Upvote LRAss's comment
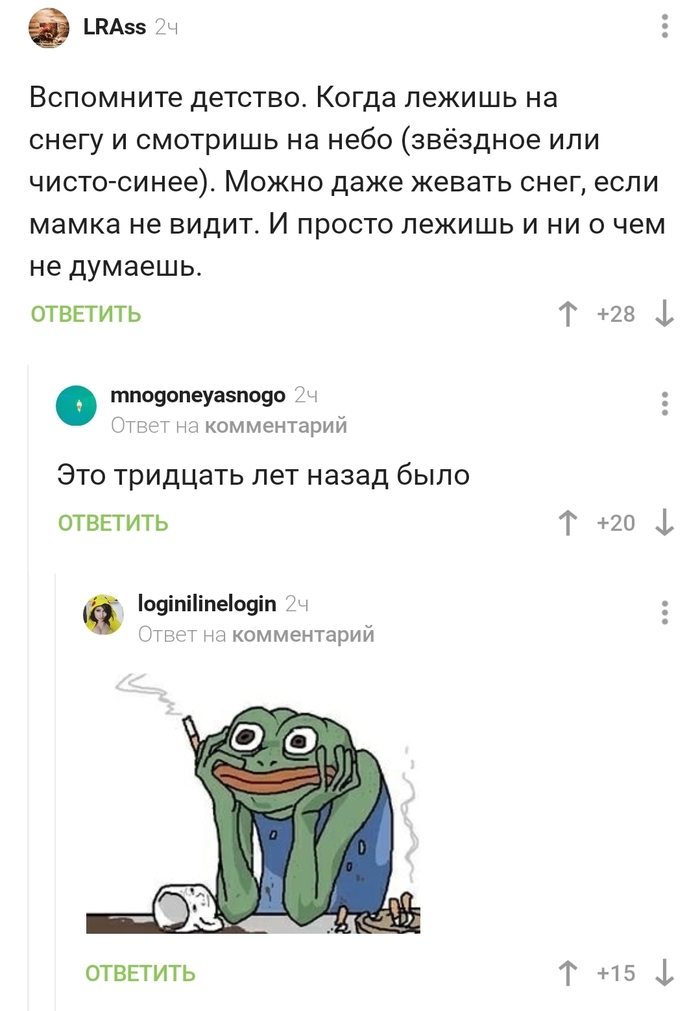 pos(568,314)
